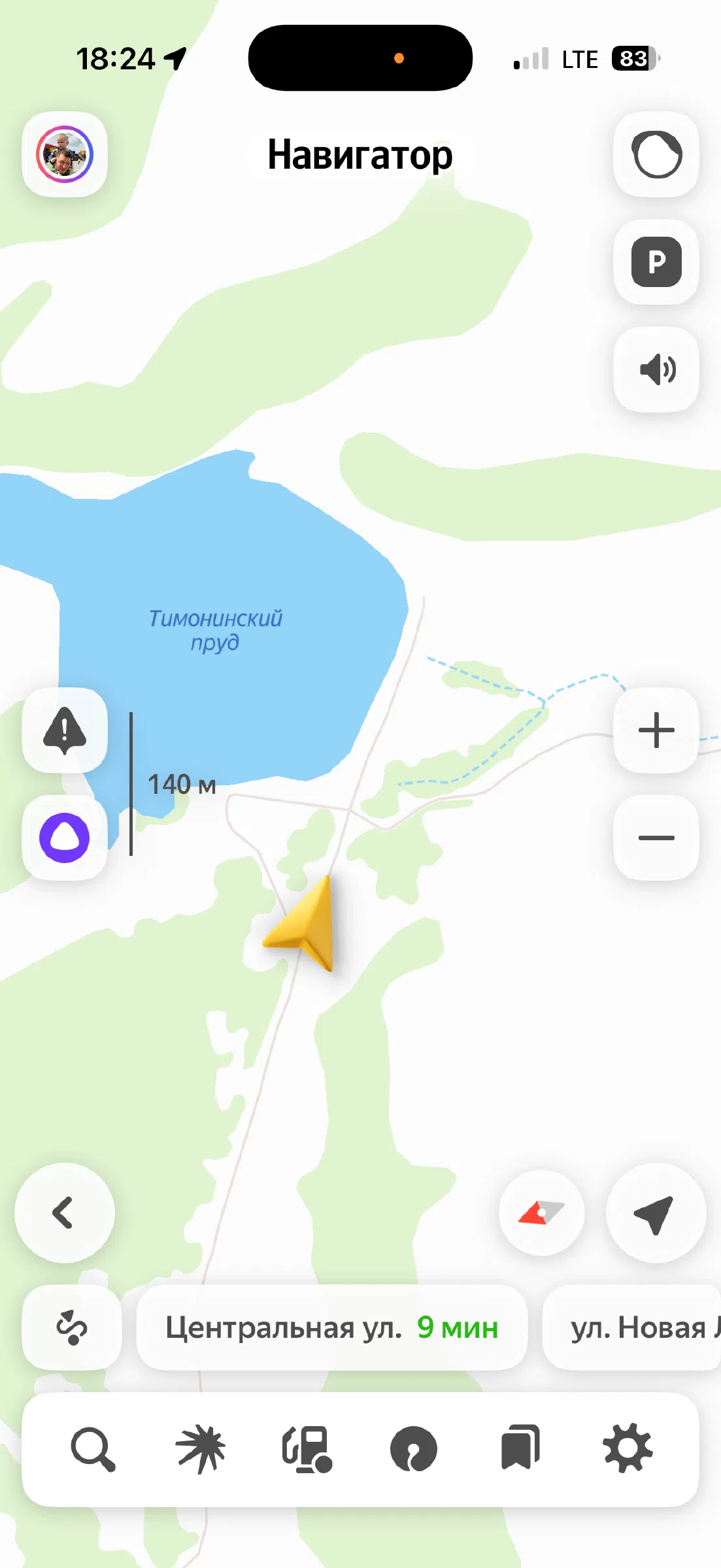Open the gas stations icon
This screenshot has height=1568, width=721.
(307, 1449)
